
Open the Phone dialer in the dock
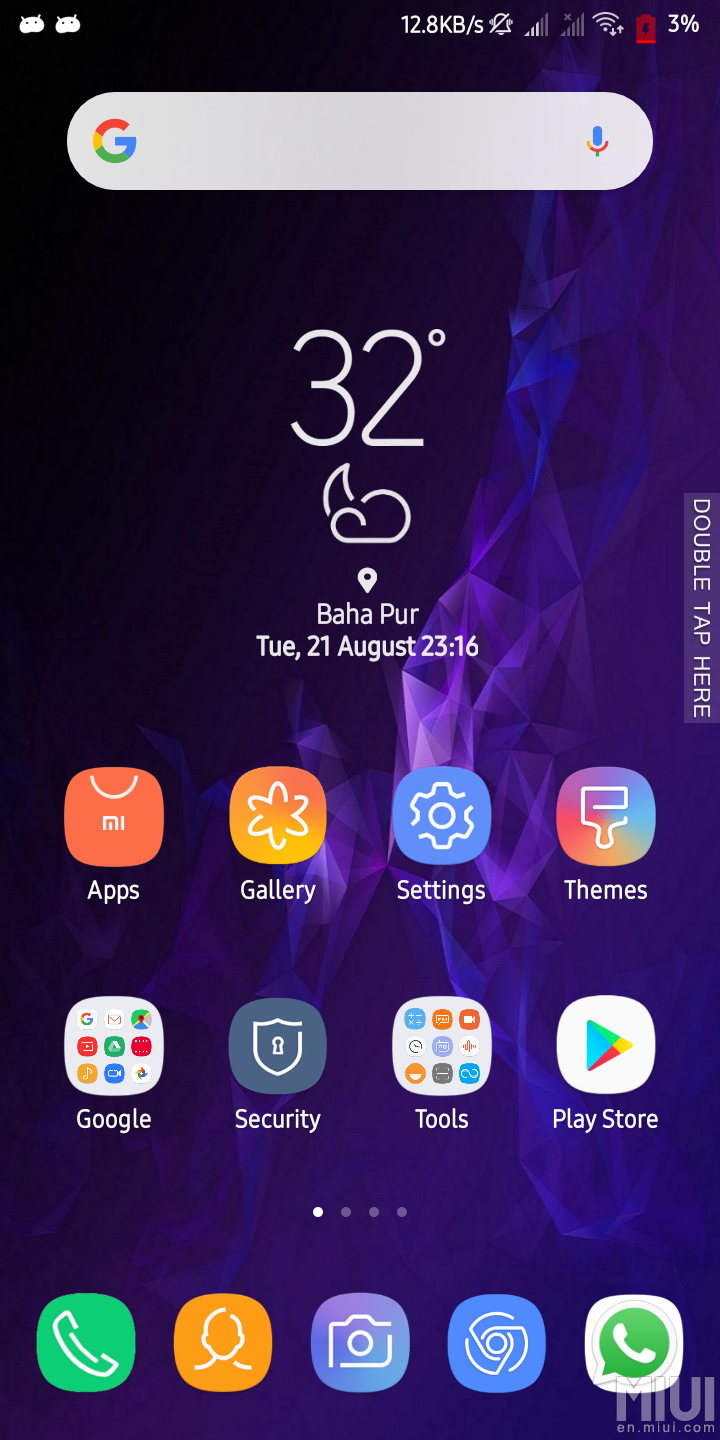[x=86, y=1343]
